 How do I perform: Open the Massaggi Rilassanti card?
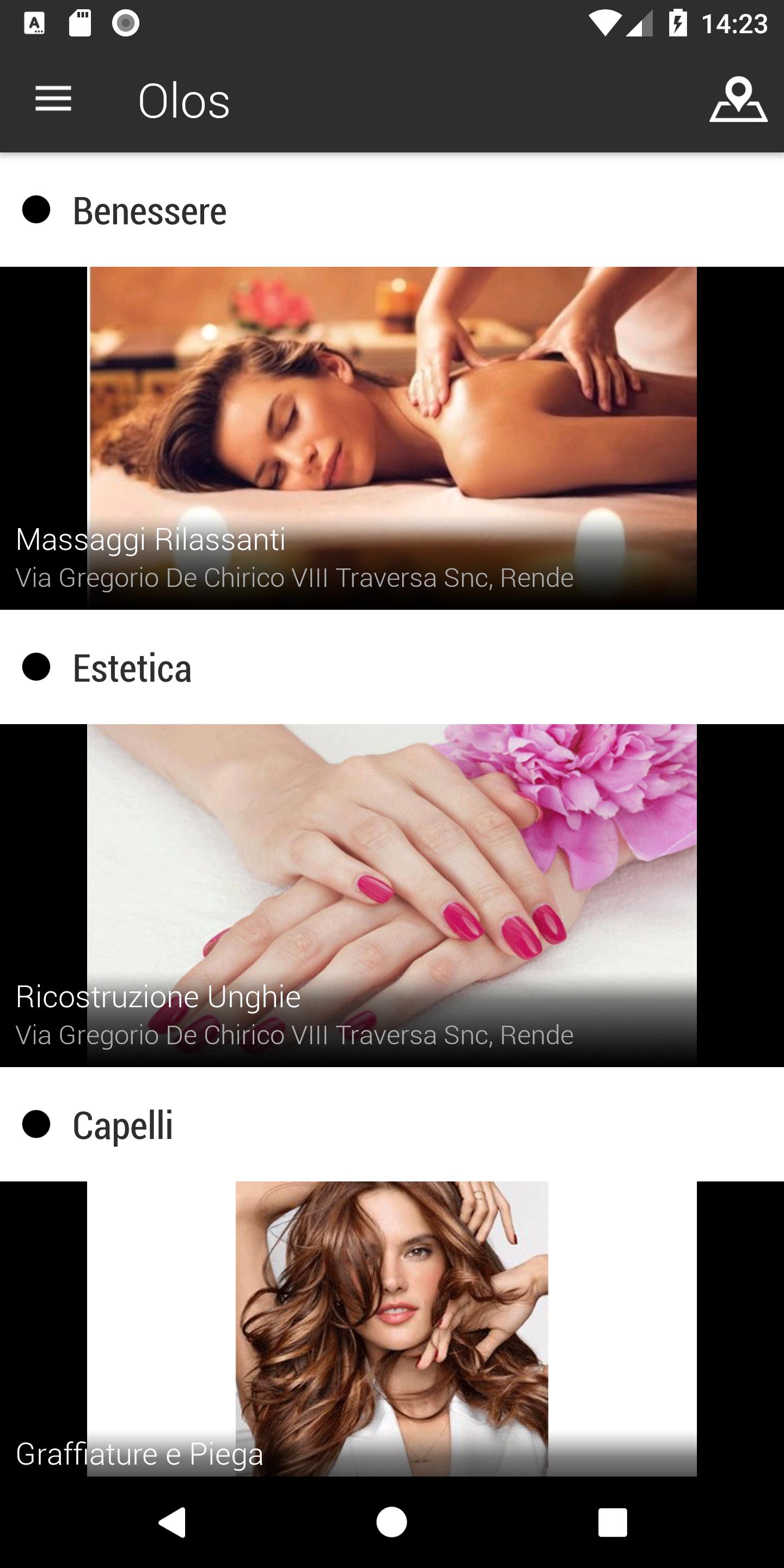coord(392,438)
